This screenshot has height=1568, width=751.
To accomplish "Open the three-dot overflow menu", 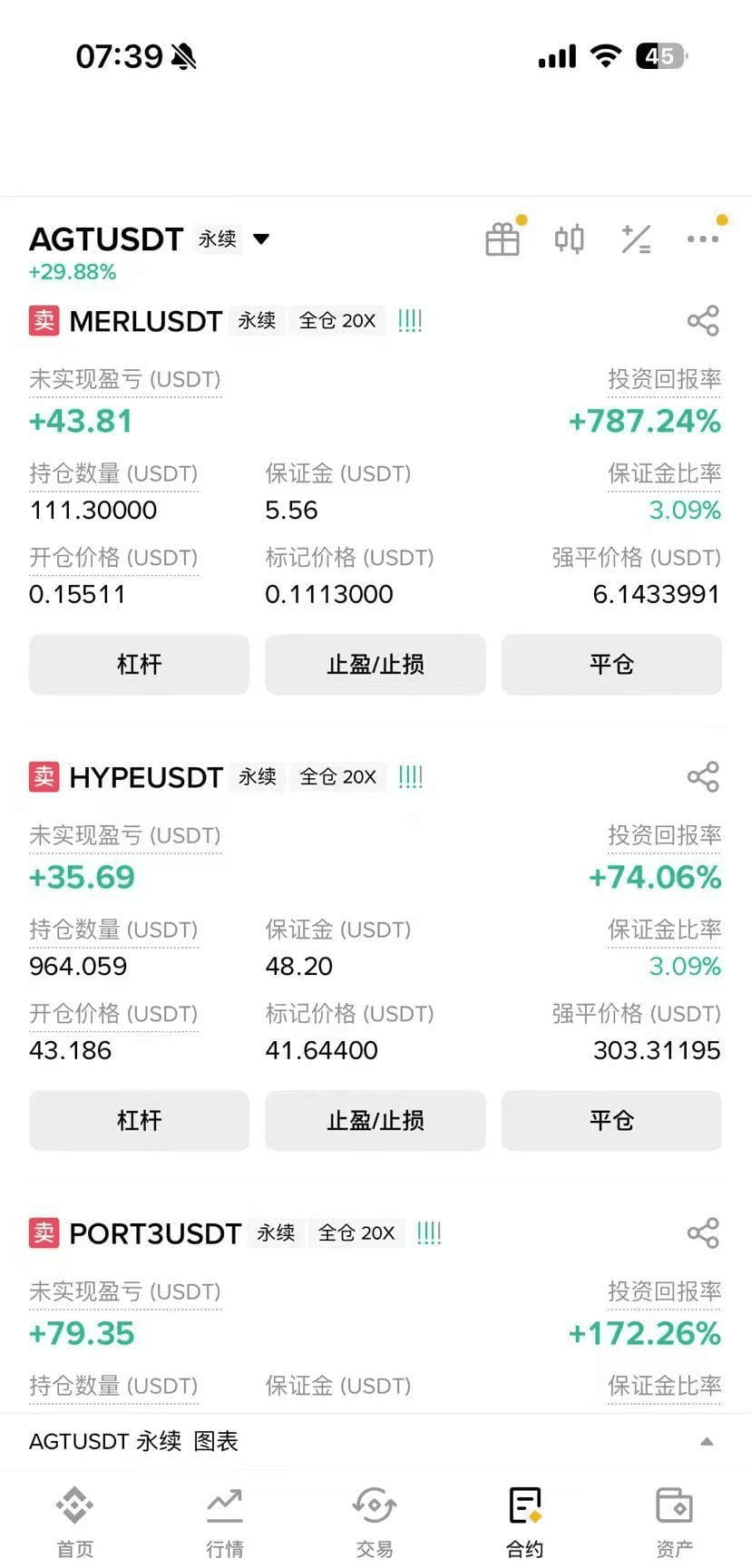I will (x=703, y=239).
